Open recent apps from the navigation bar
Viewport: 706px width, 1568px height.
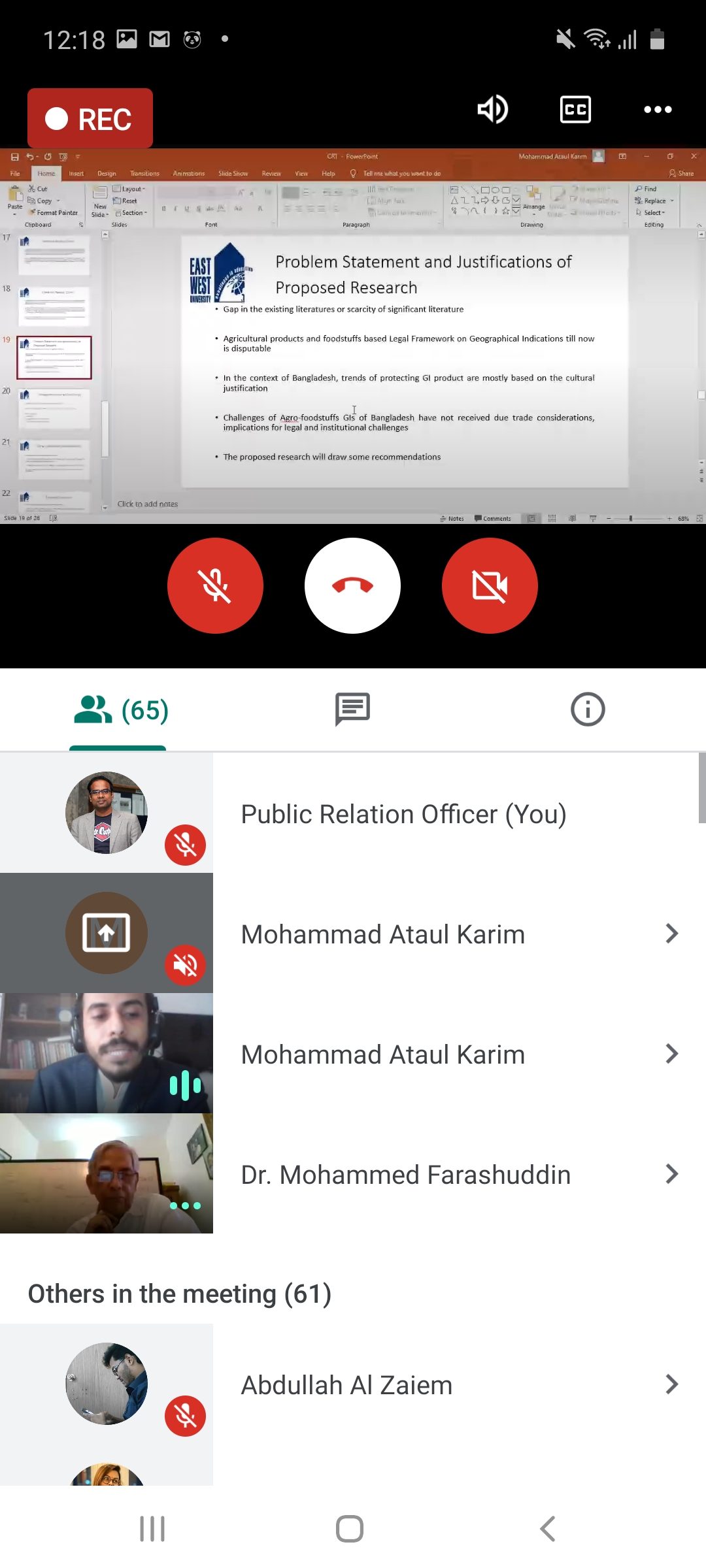point(152,1529)
